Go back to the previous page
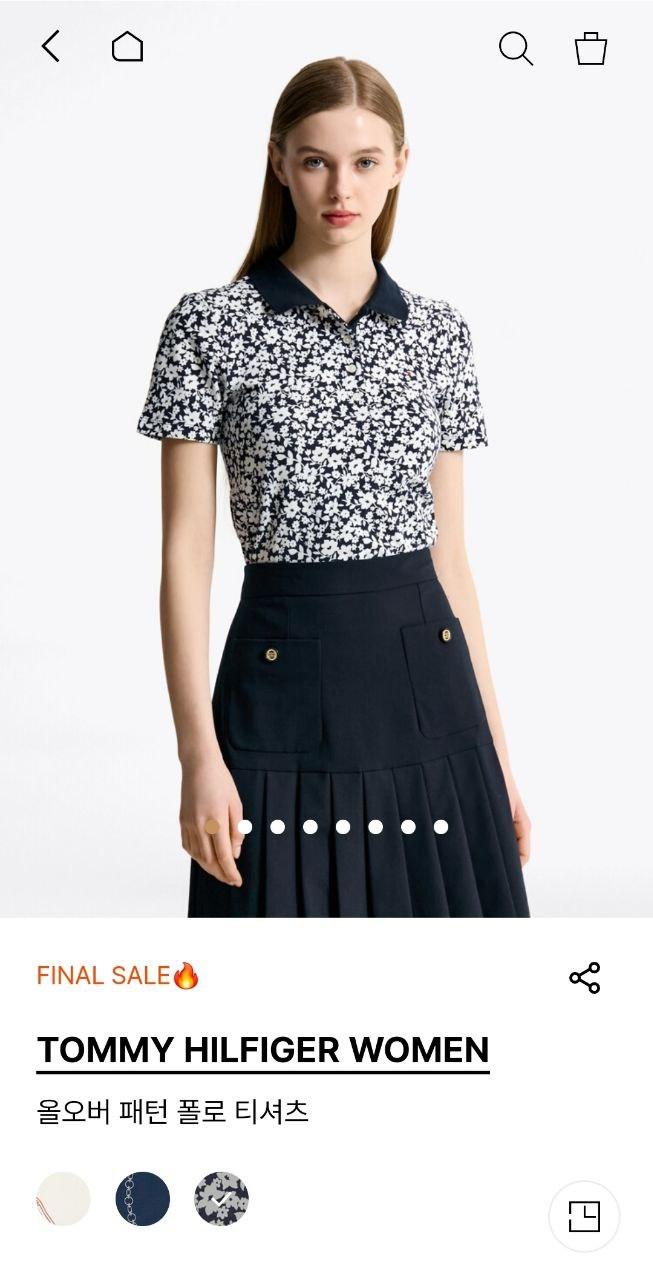 click(50, 46)
